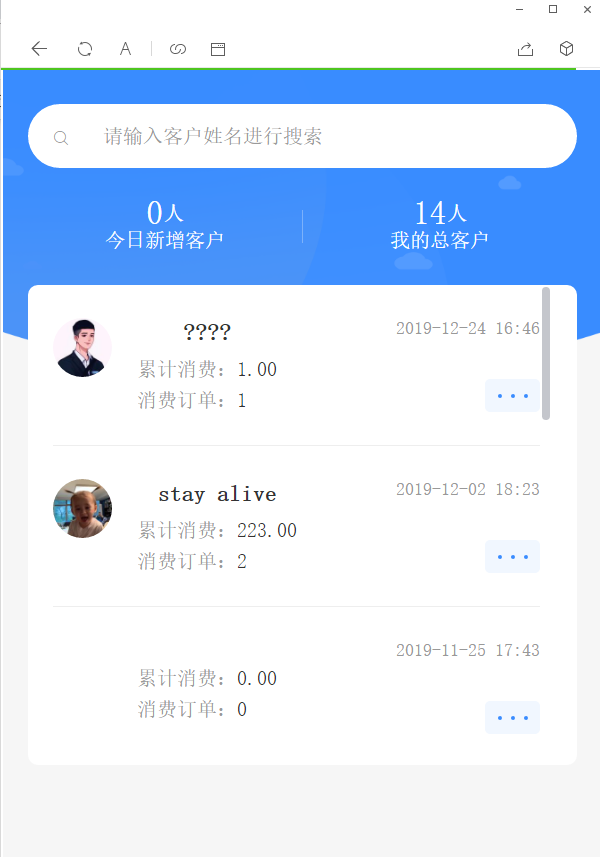Copy the page link icon
The image size is (600, 857).
(178, 48)
